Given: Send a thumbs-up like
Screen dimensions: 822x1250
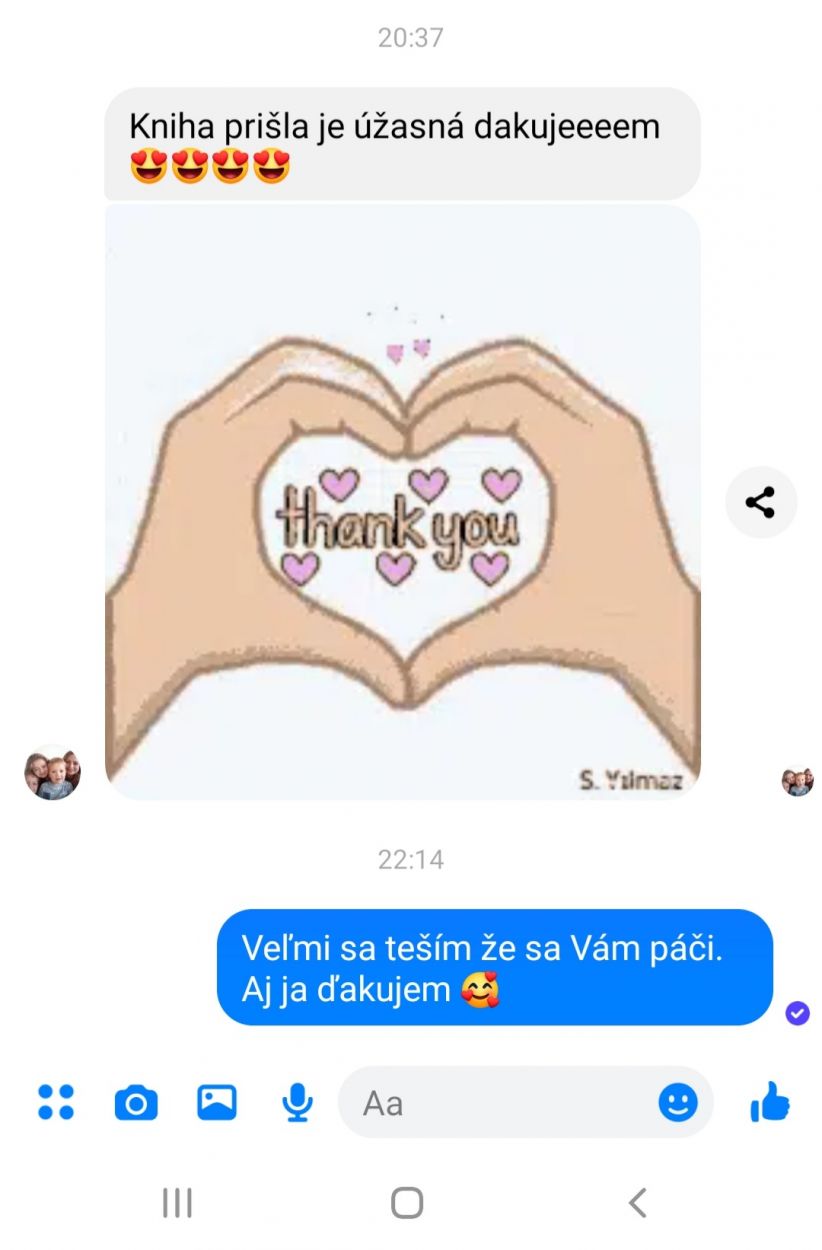Looking at the screenshot, I should (769, 1102).
